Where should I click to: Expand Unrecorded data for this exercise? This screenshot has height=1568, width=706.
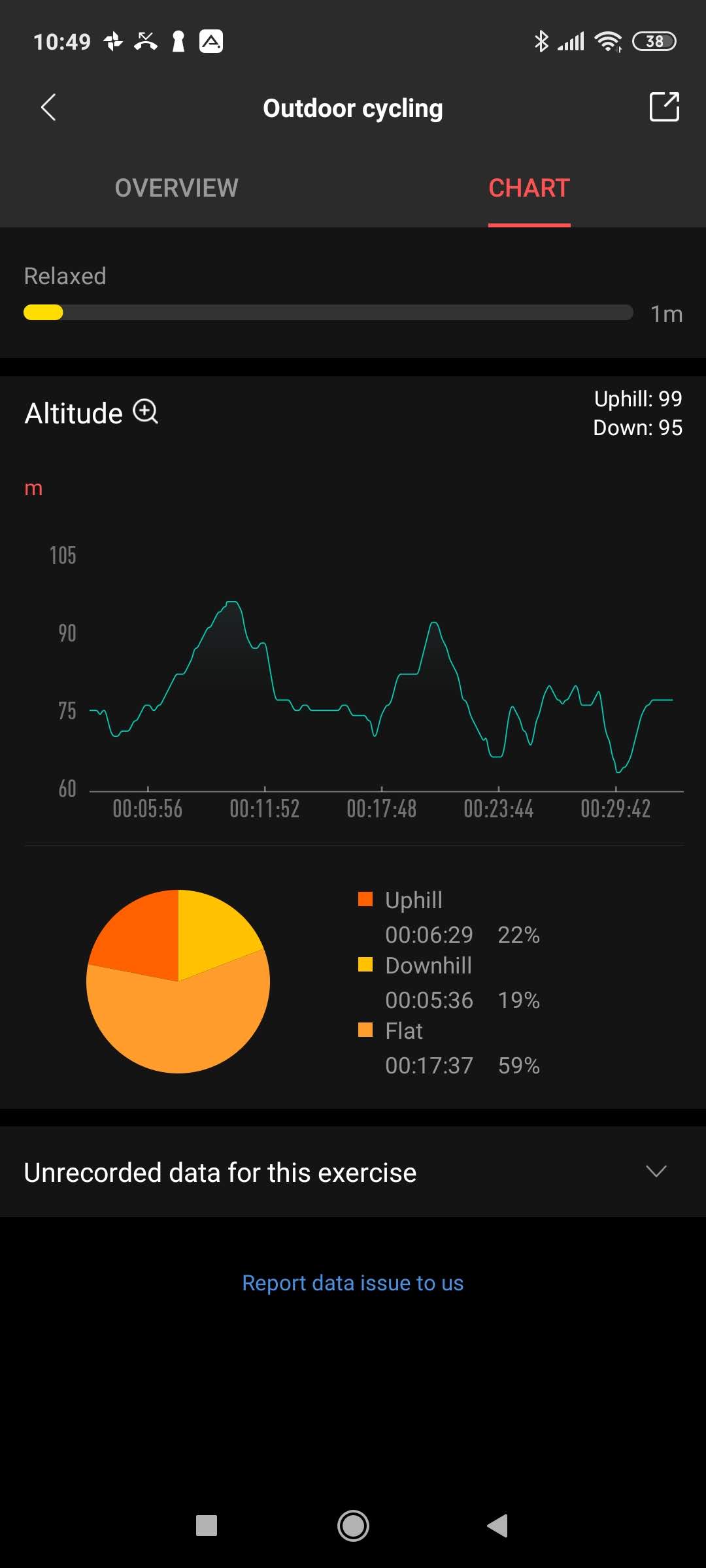(656, 1171)
